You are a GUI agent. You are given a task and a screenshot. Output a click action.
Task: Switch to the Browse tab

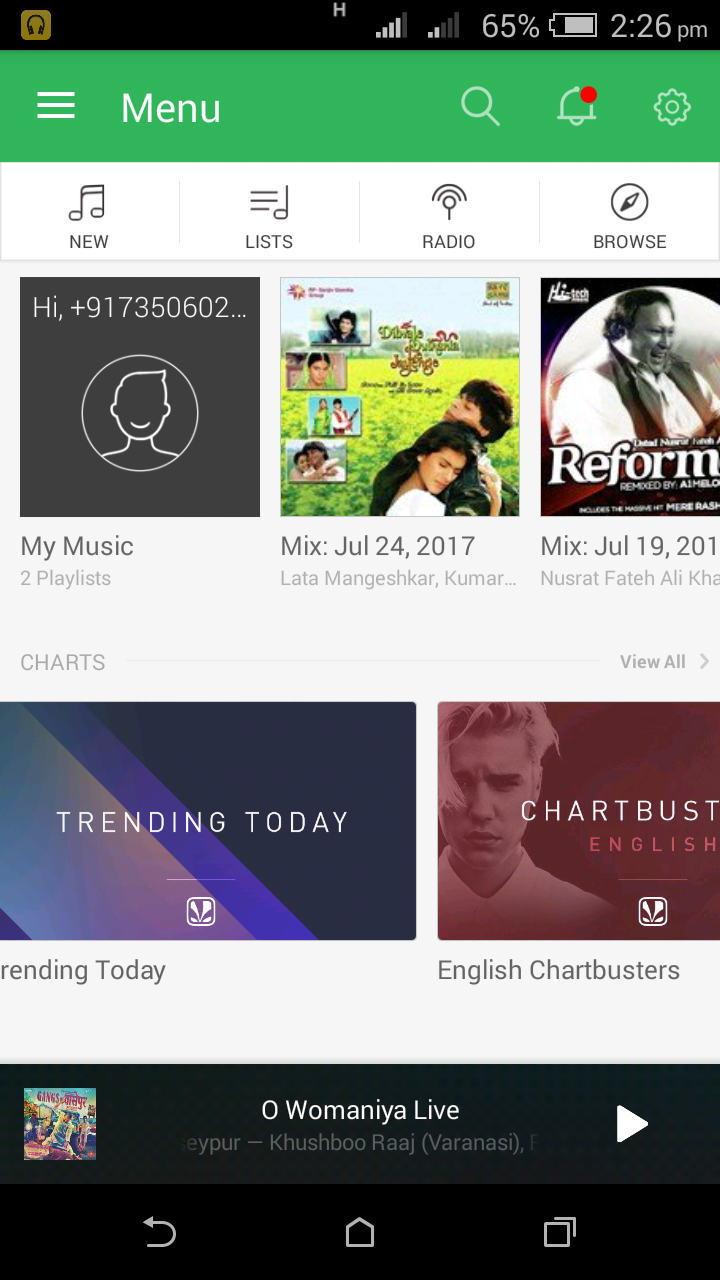point(629,216)
